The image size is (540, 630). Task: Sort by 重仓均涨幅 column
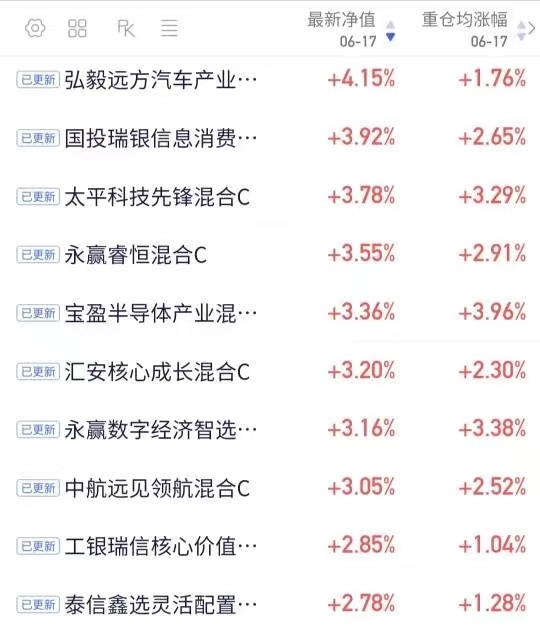473,29
